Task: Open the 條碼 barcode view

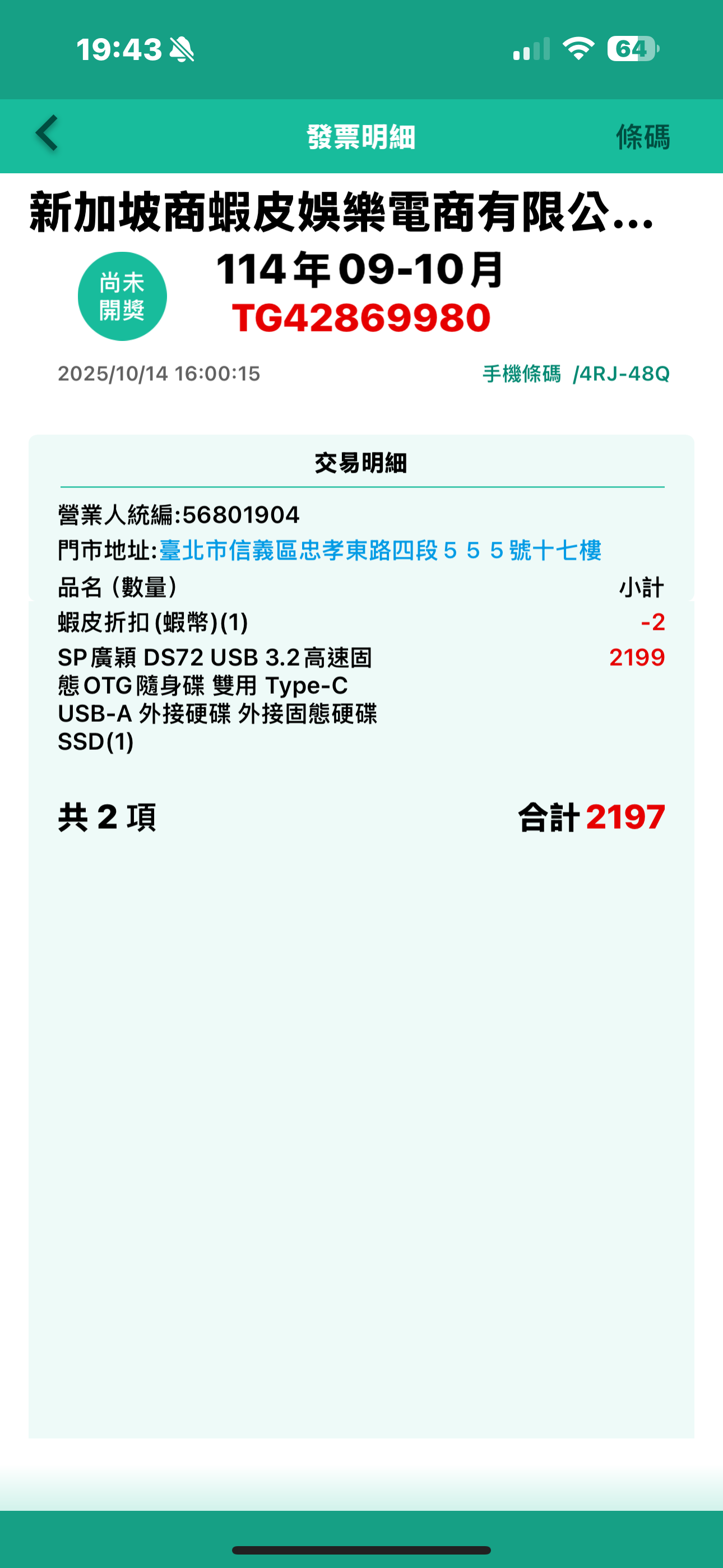Action: coord(643,137)
